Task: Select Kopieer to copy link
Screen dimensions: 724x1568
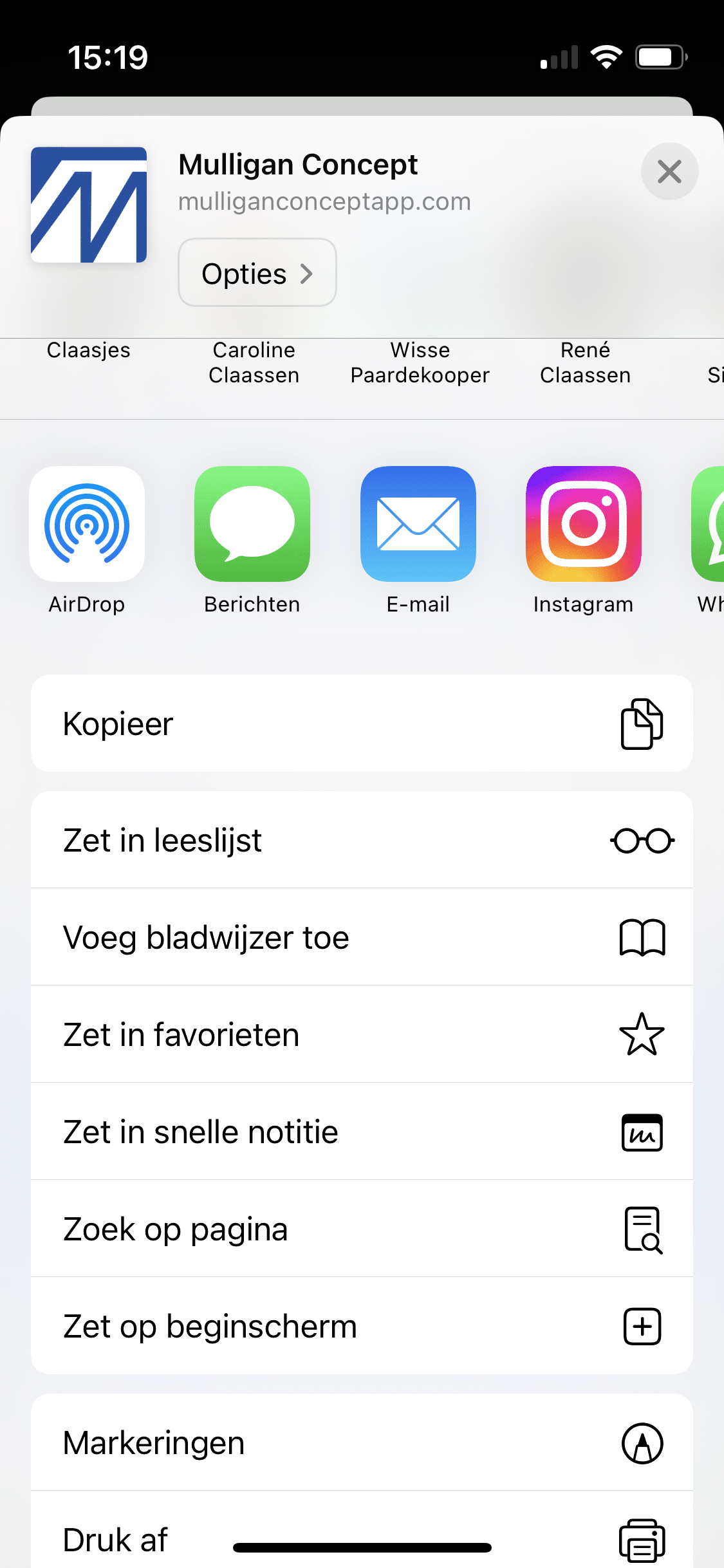Action: pos(362,723)
